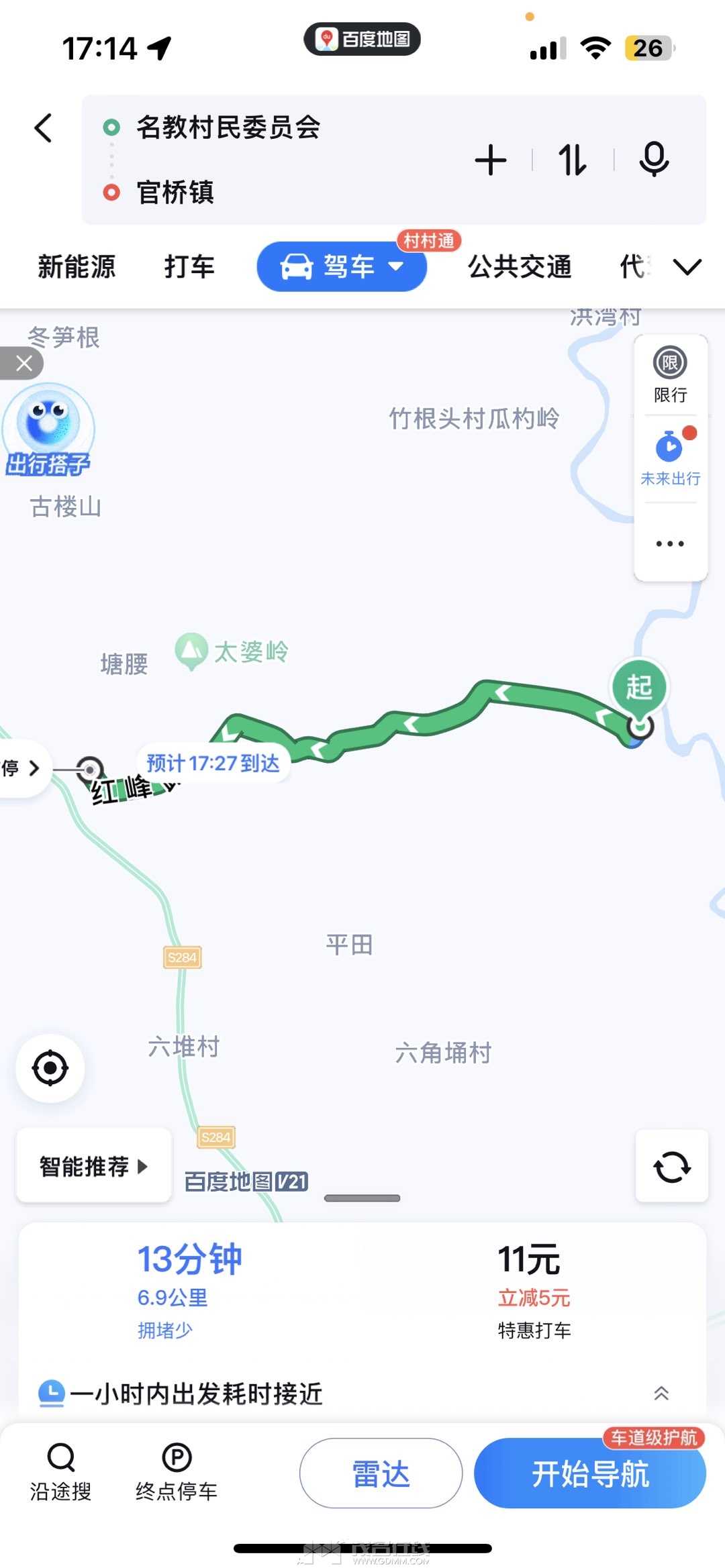Recenter map to current location
Image resolution: width=725 pixels, height=1568 pixels.
coord(50,1068)
